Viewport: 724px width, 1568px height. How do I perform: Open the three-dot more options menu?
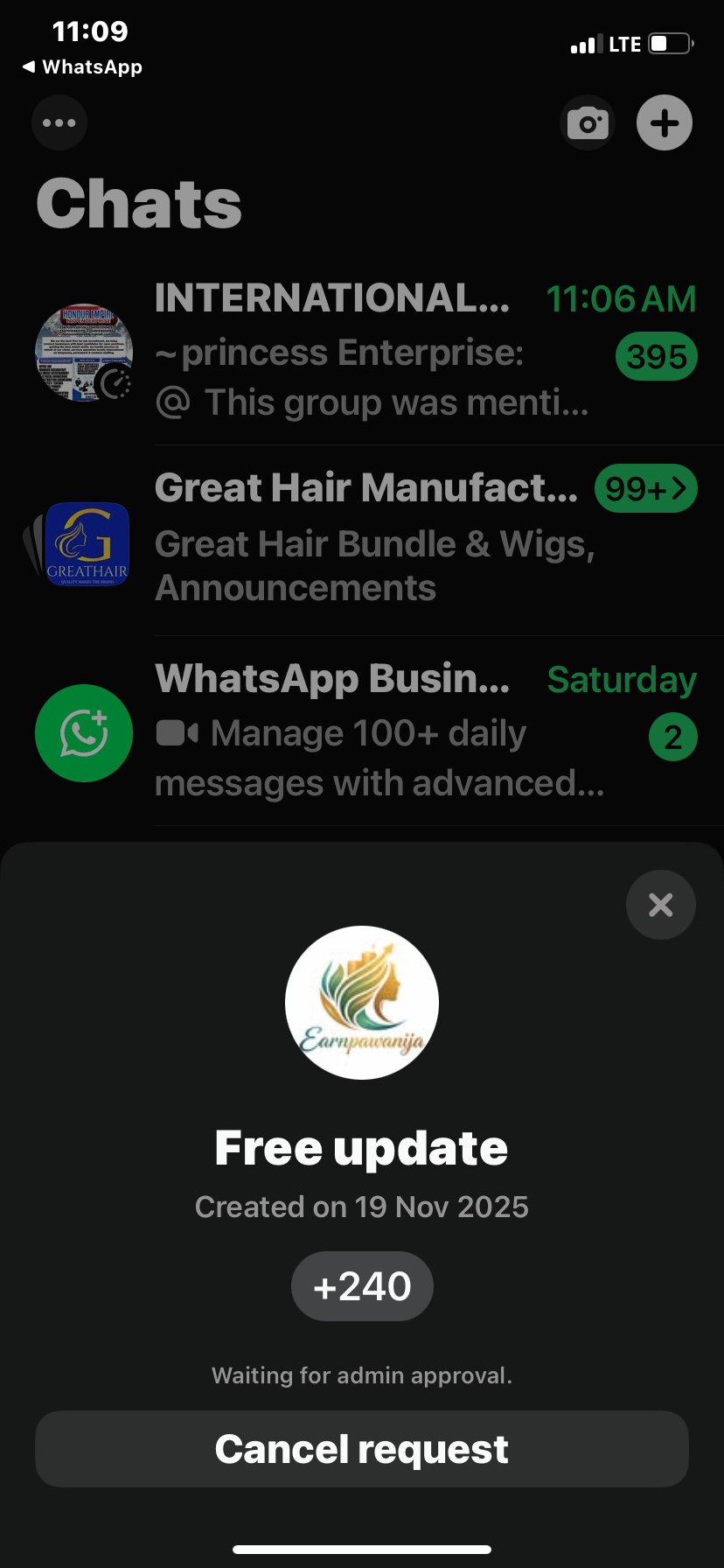tap(59, 122)
